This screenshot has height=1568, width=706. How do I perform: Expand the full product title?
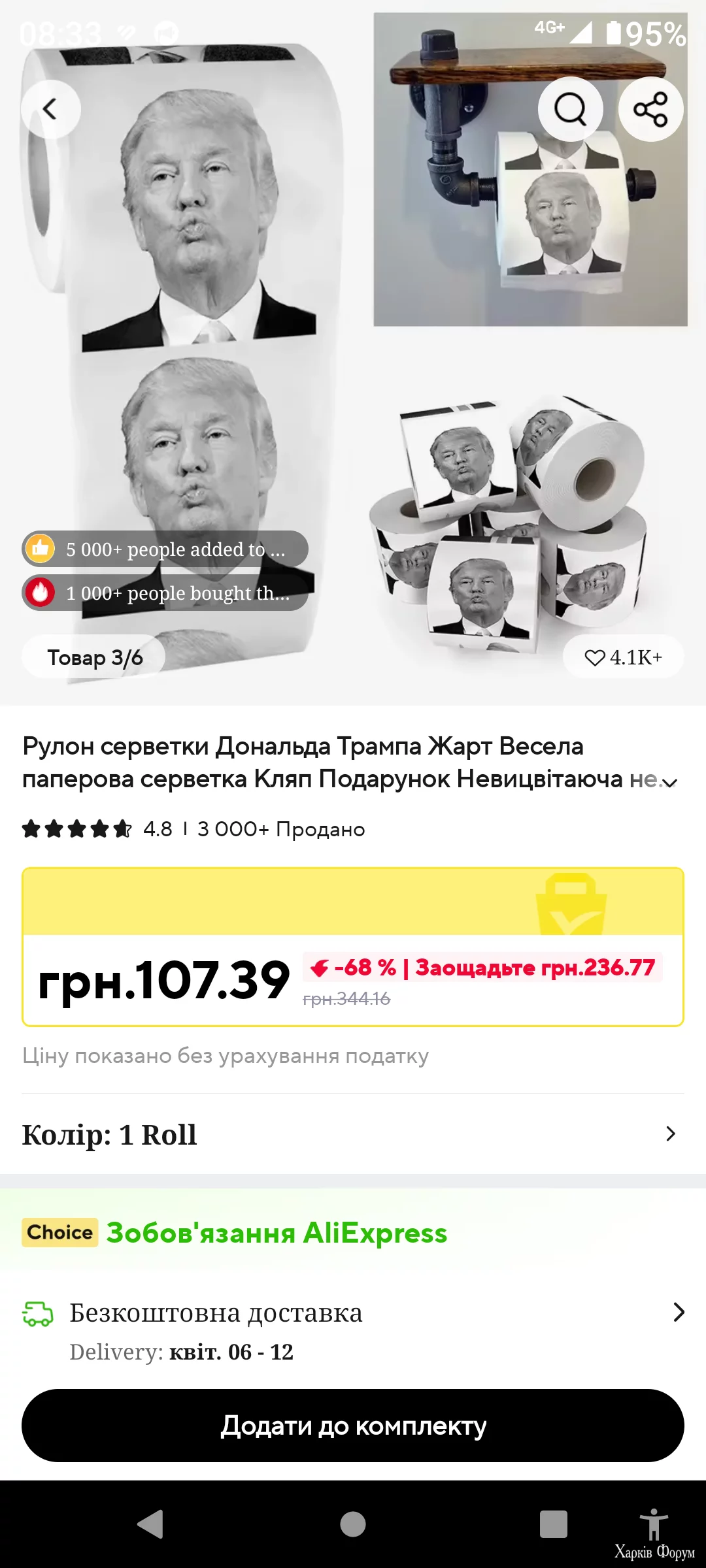point(669,782)
